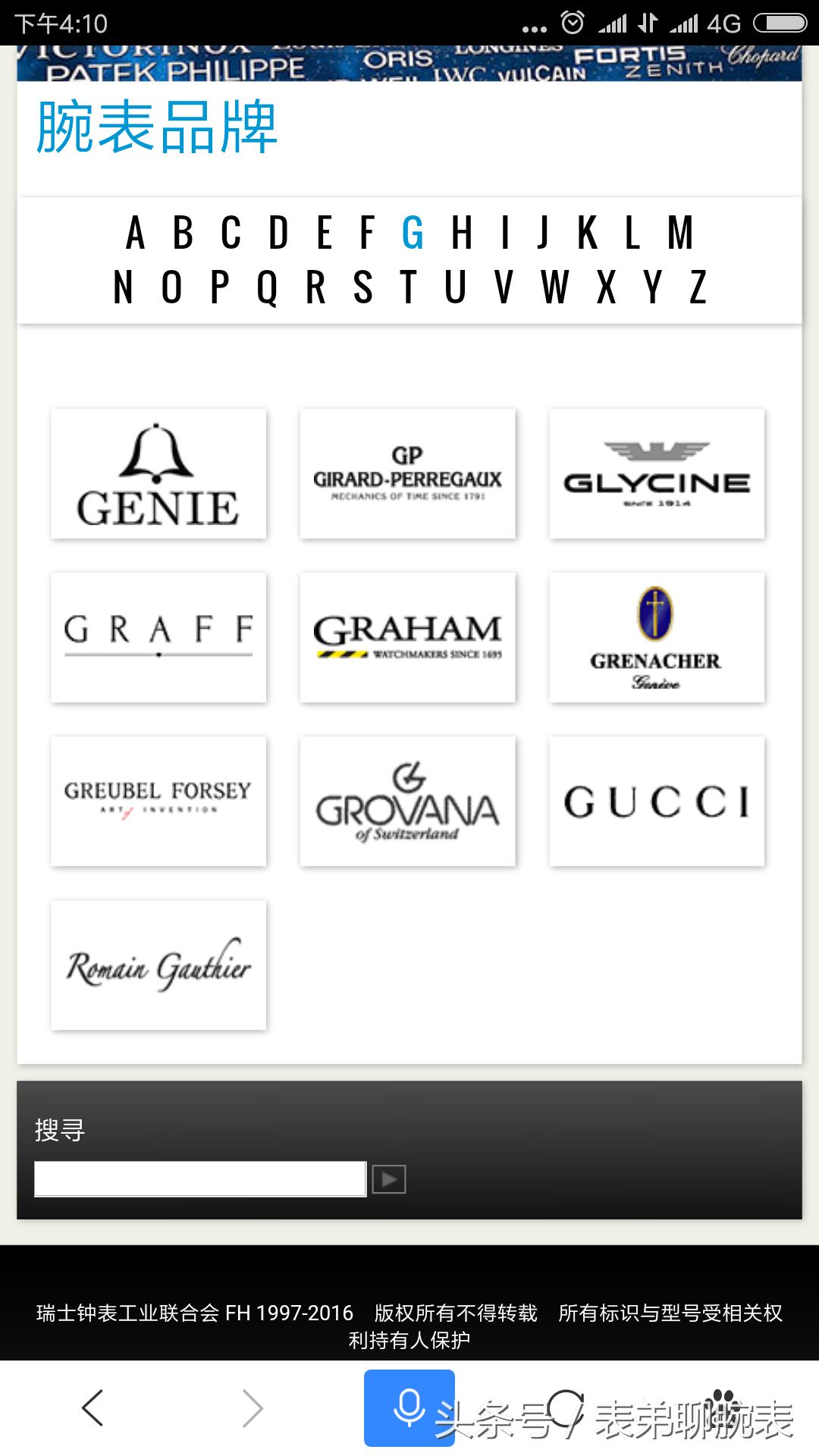Select letter R in the alphabet index

(315, 287)
